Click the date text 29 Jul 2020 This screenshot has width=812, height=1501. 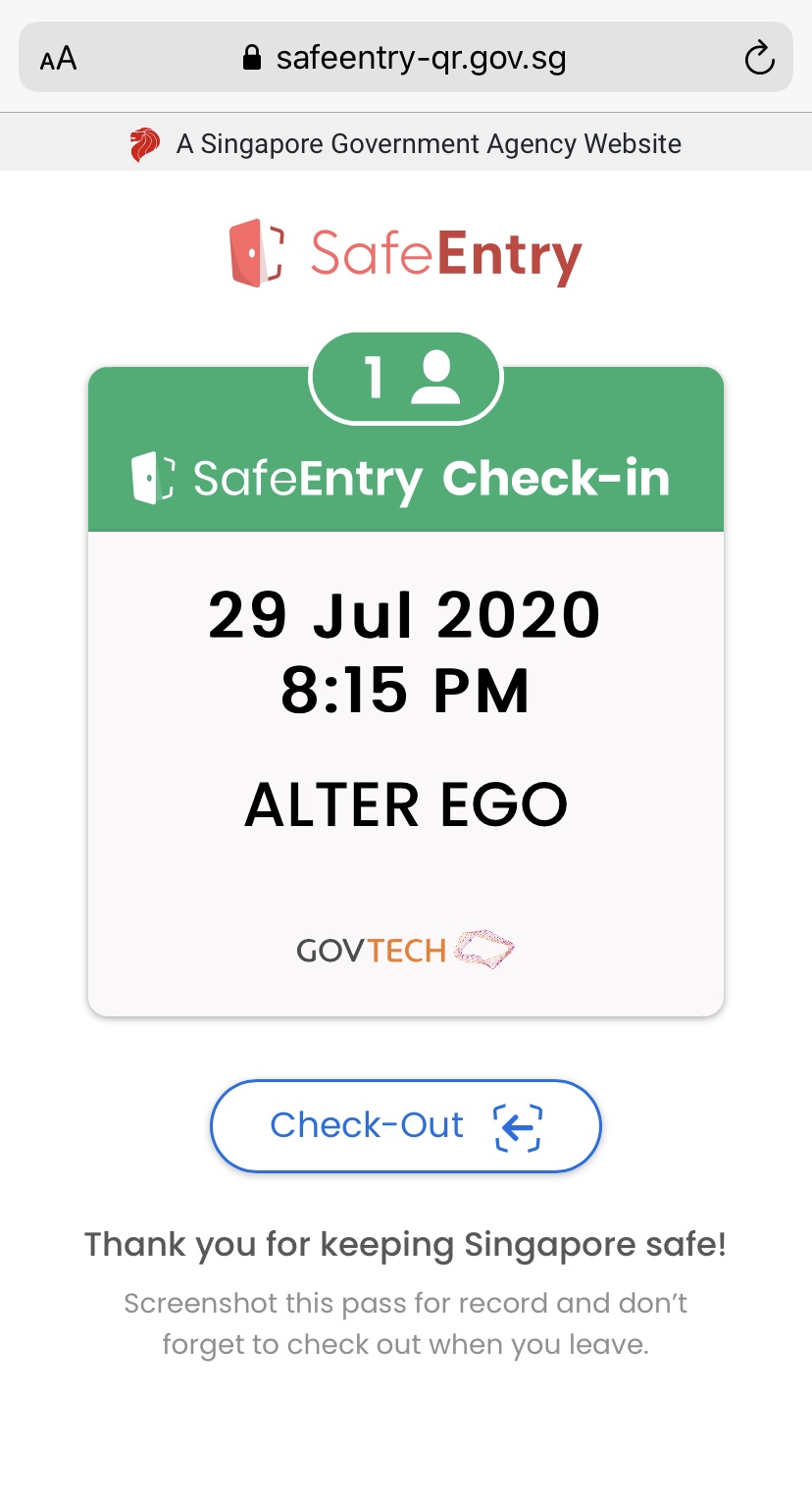coord(405,614)
